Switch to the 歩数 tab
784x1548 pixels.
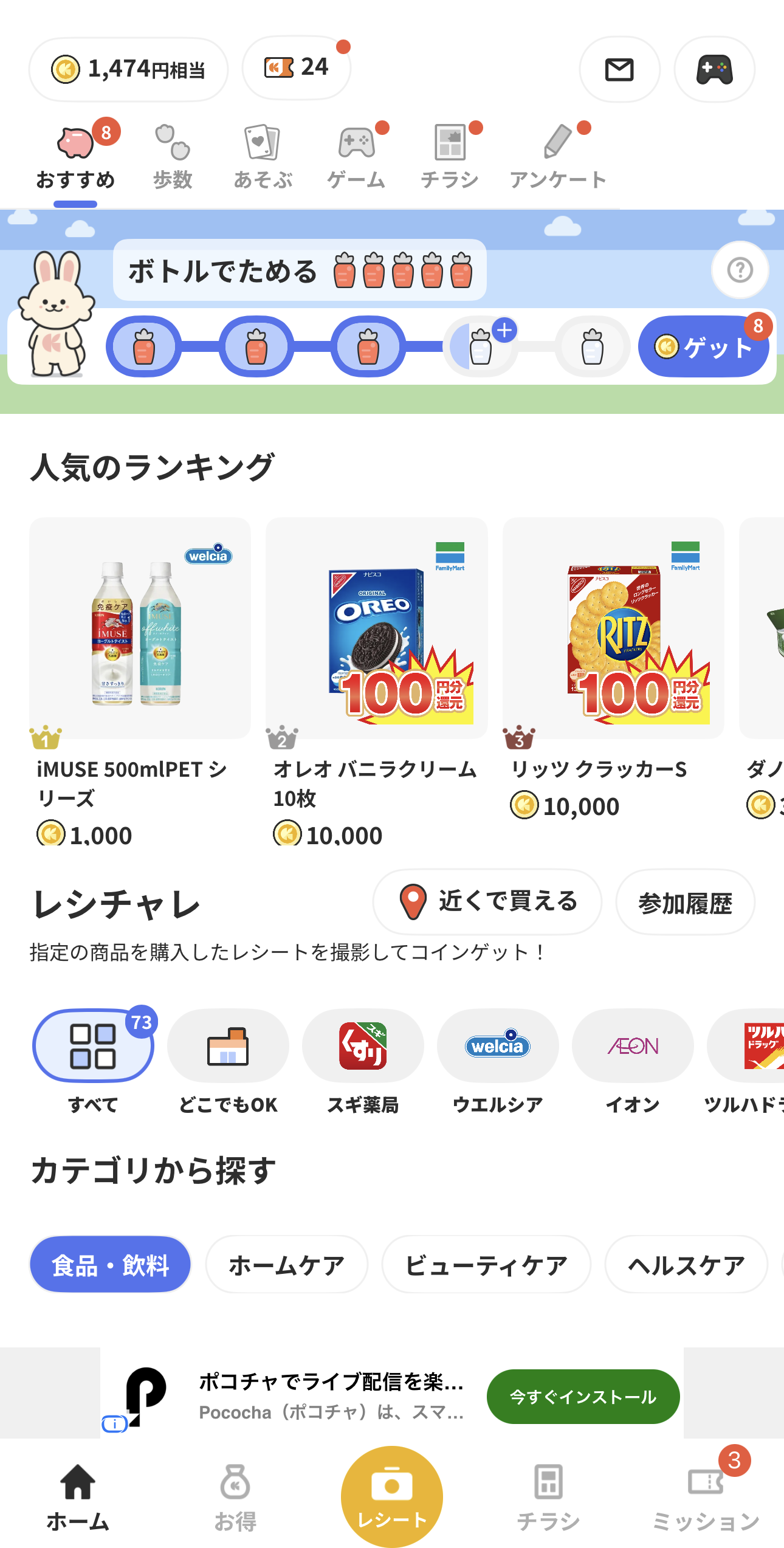coord(173,157)
